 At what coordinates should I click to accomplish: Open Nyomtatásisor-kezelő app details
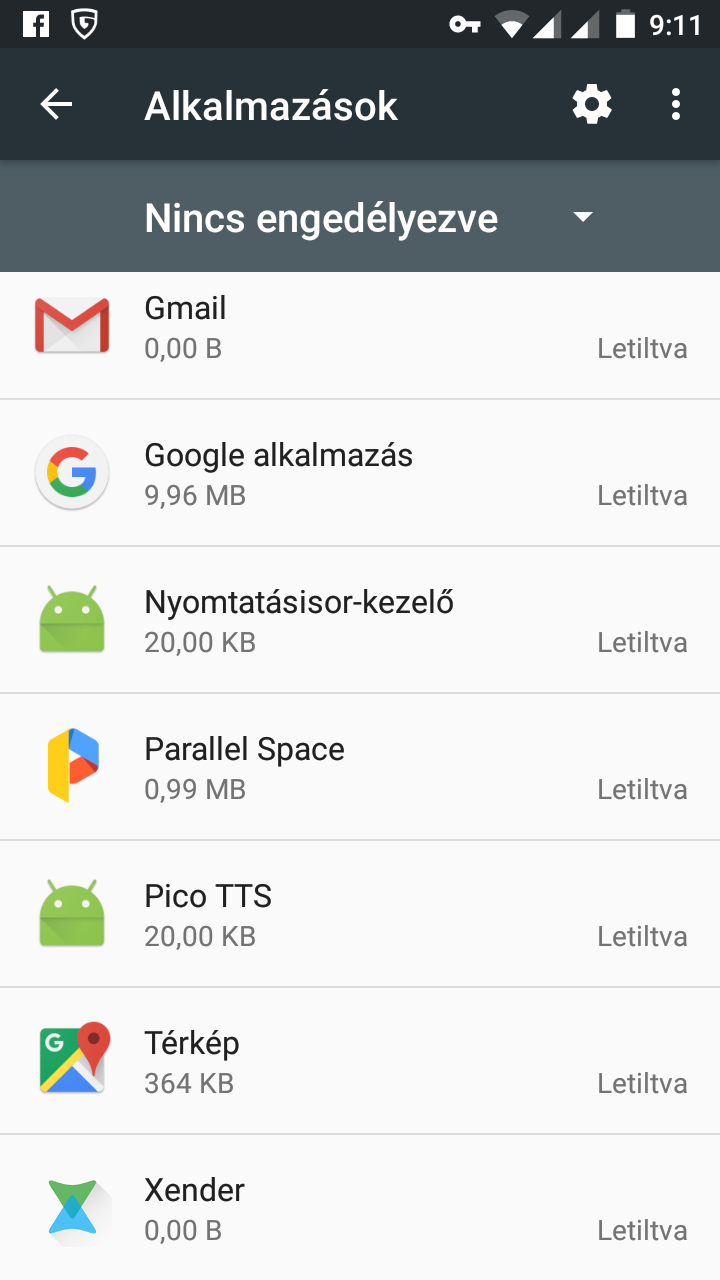coord(360,621)
